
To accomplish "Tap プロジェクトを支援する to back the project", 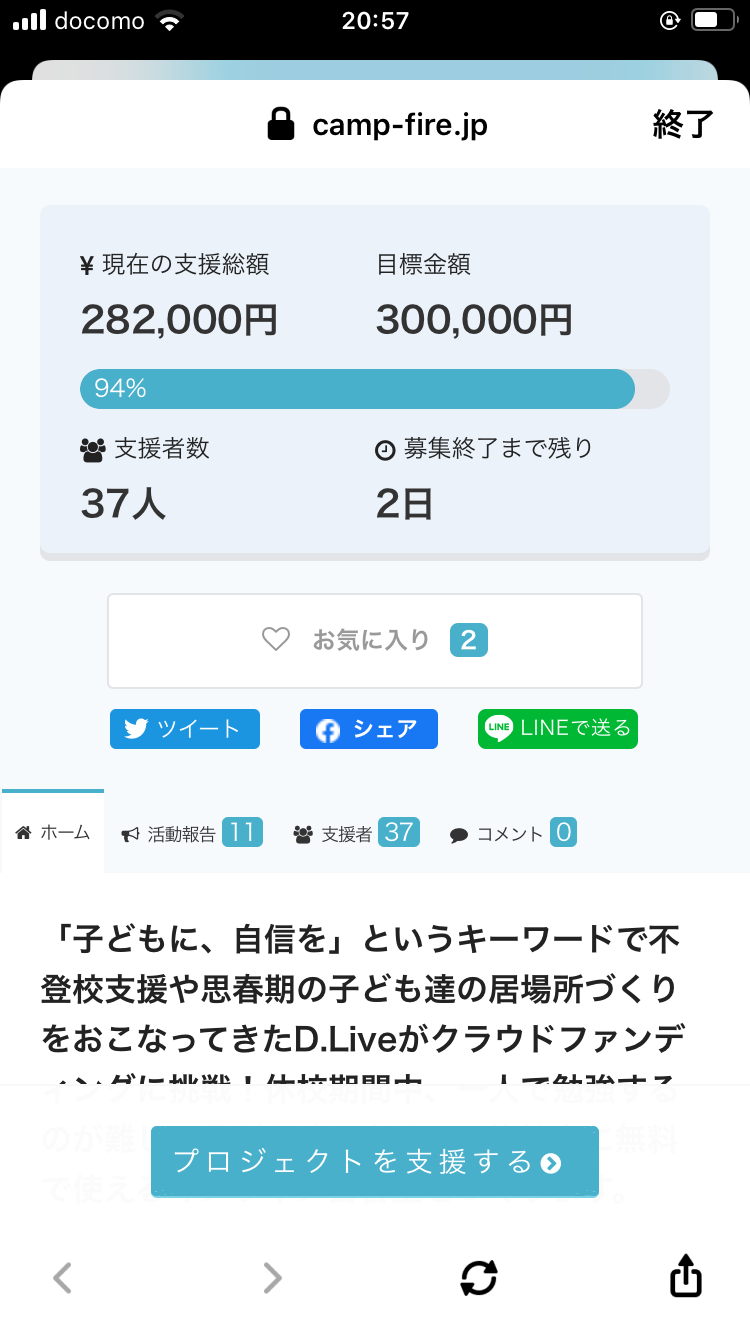I will pos(375,1161).
